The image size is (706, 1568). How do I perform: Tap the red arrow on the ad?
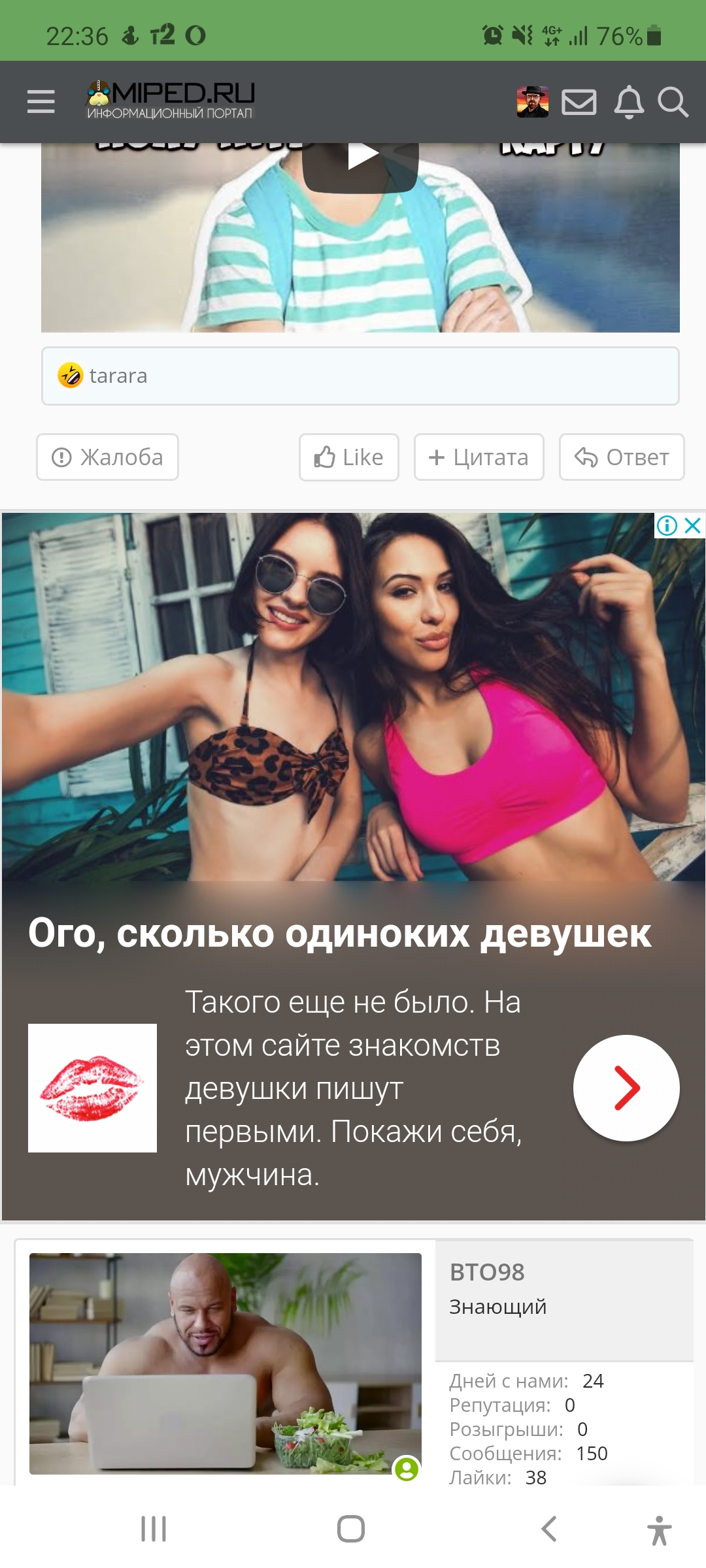point(626,1088)
